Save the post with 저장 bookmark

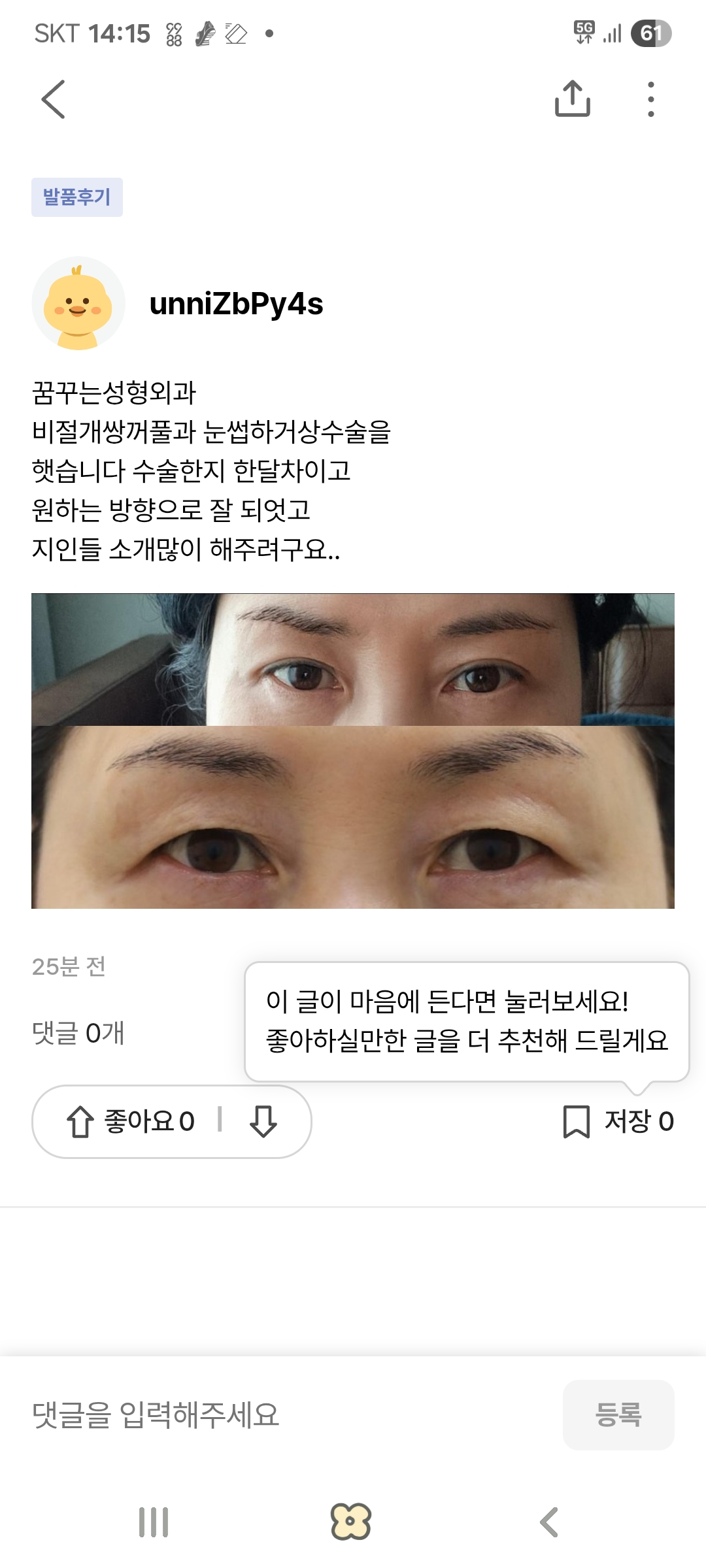pyautogui.click(x=617, y=1121)
